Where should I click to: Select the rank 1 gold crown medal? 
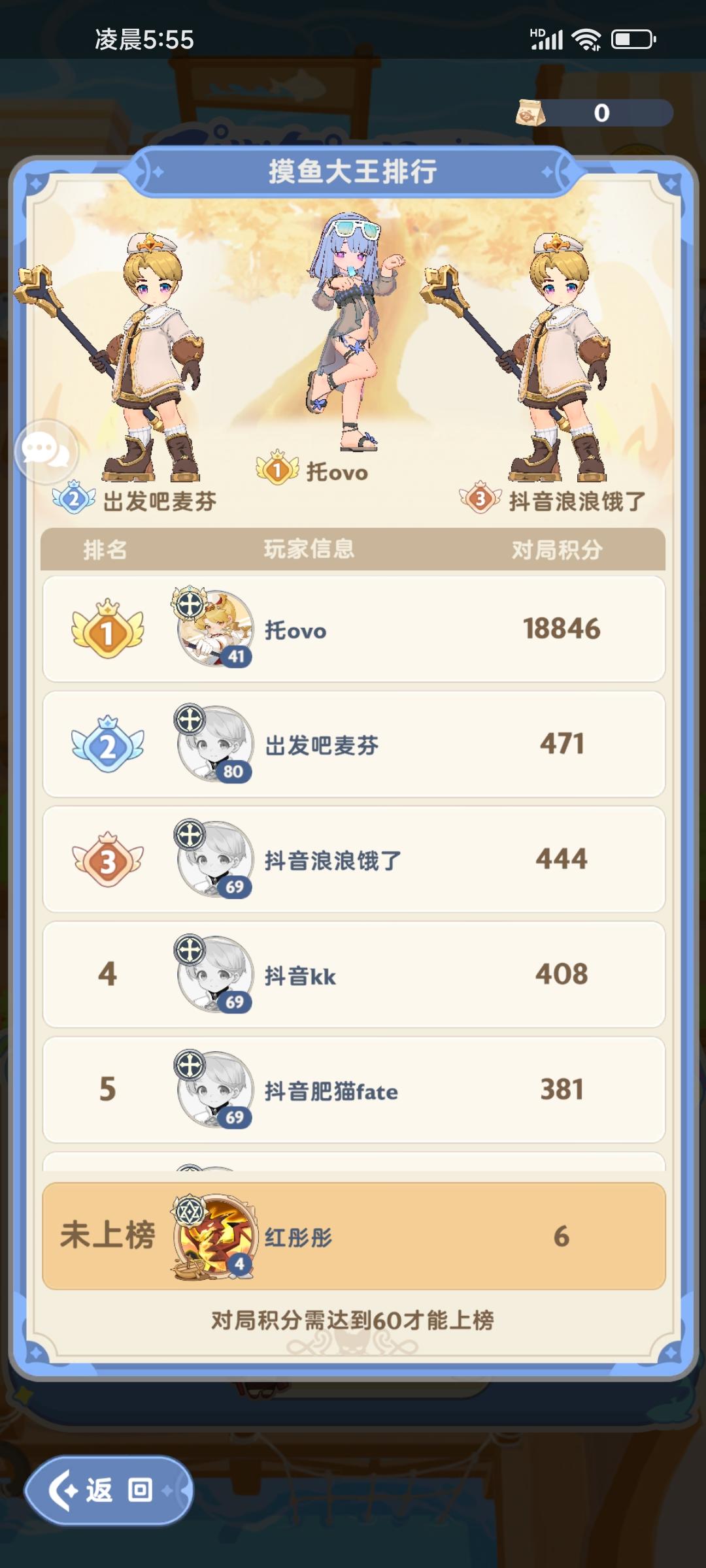point(109,629)
